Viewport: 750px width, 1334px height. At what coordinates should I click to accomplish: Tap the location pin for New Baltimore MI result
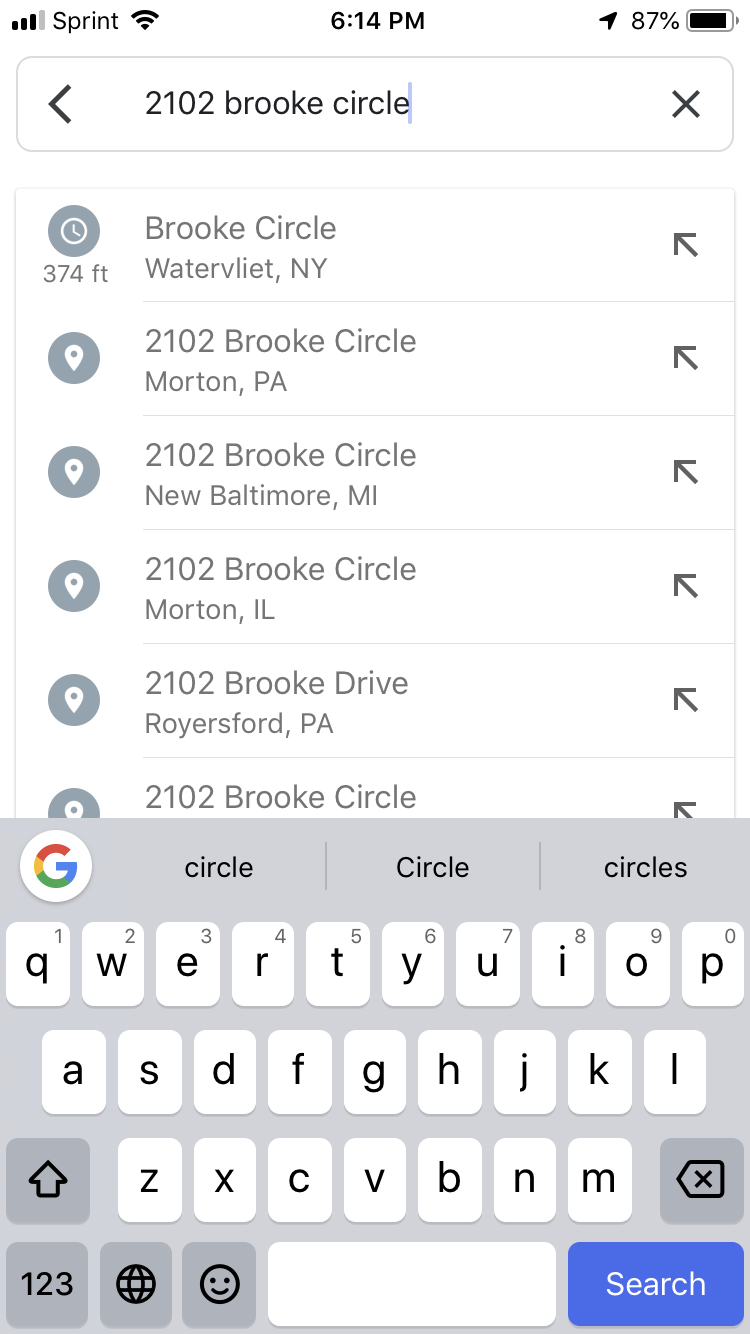coord(73,471)
